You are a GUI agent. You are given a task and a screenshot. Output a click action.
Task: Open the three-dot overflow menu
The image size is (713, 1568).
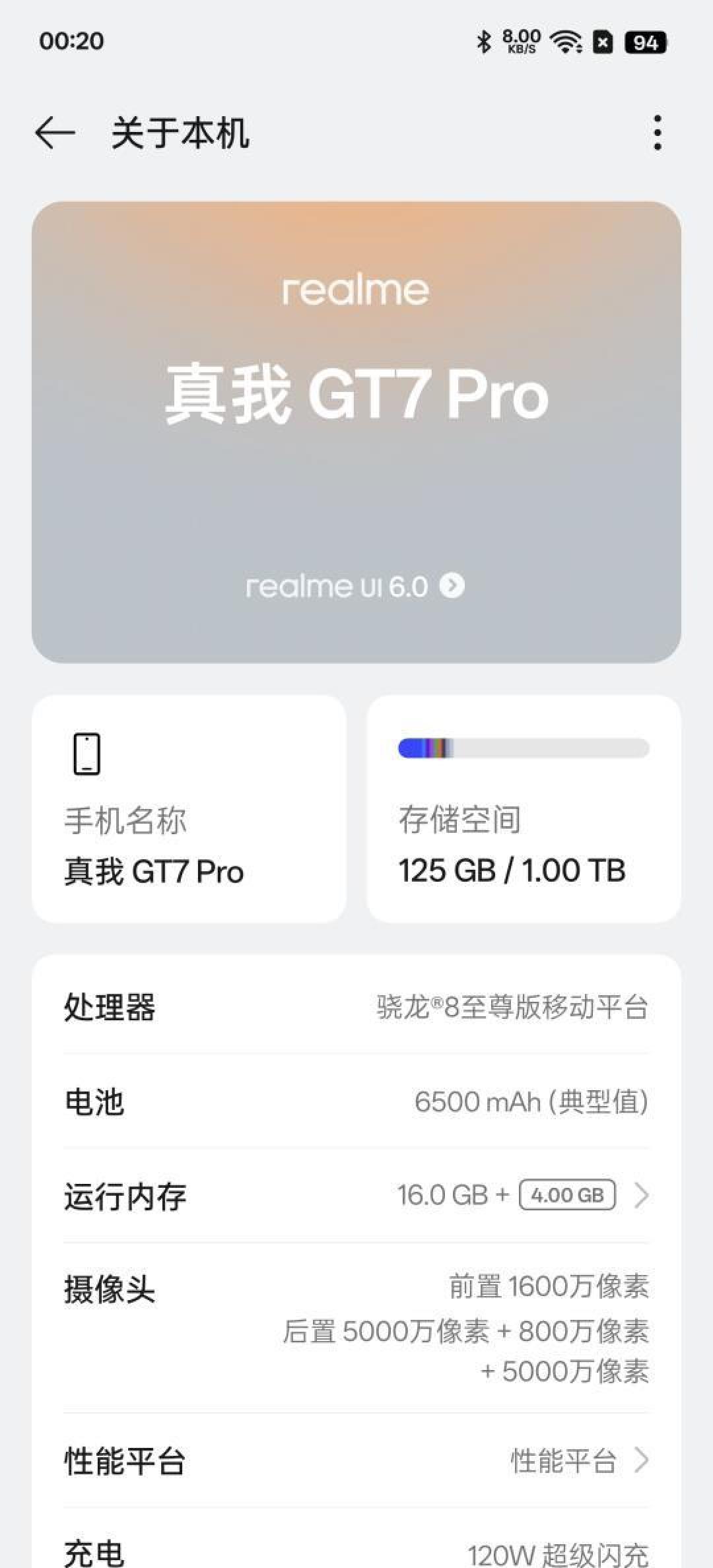pos(658,133)
